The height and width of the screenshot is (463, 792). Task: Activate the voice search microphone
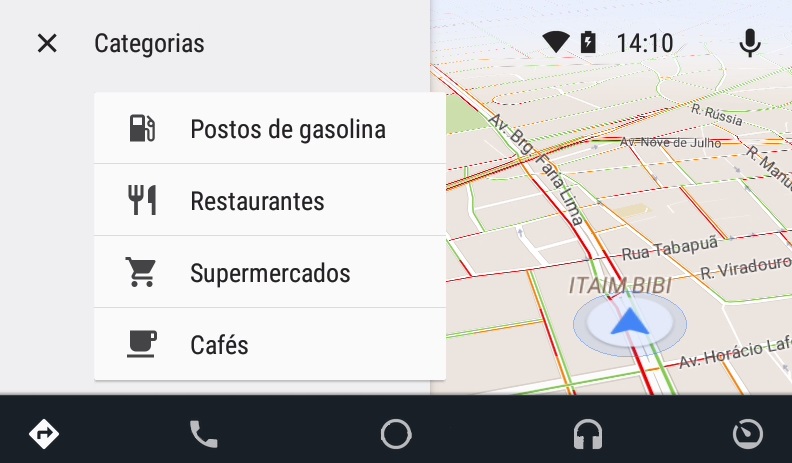(x=749, y=43)
